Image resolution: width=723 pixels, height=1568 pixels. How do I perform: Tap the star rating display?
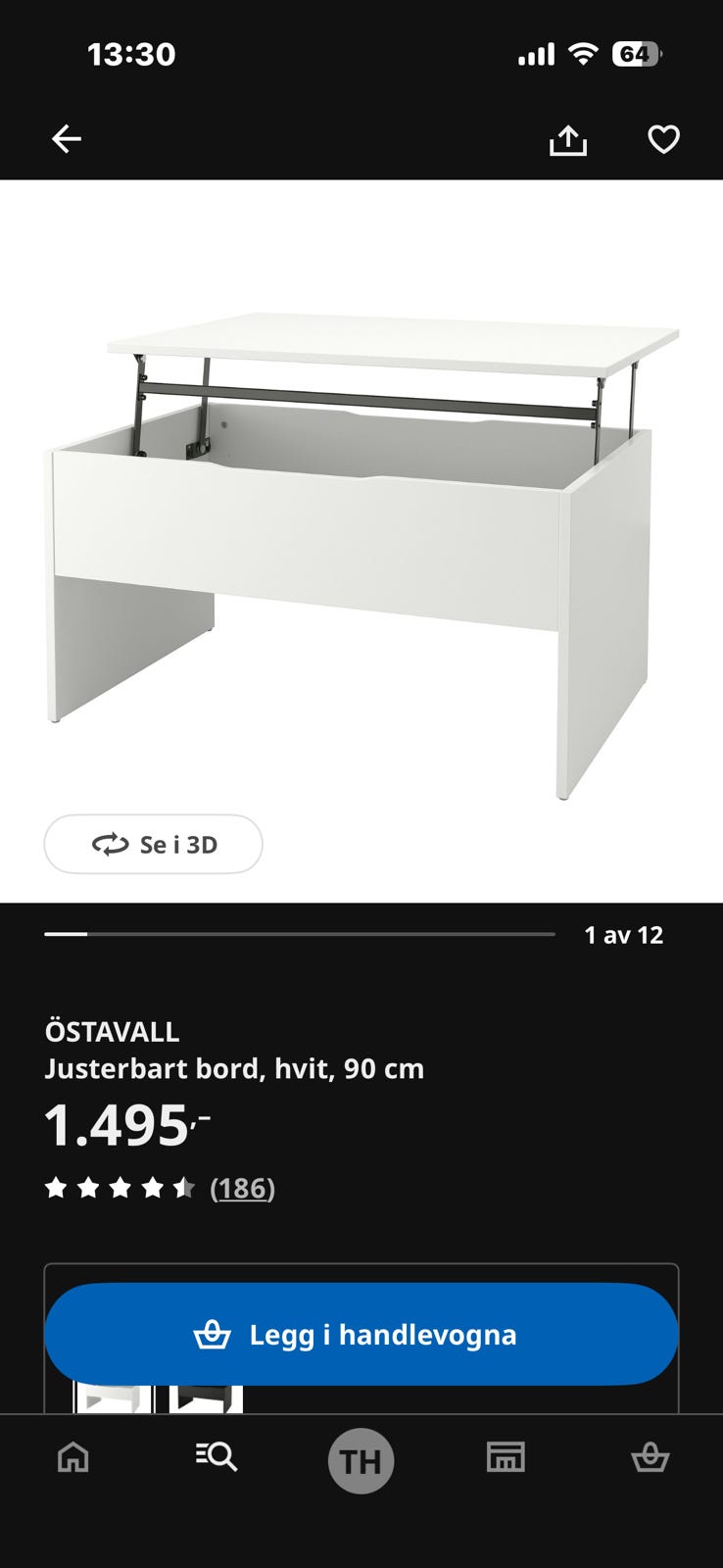(x=118, y=1188)
